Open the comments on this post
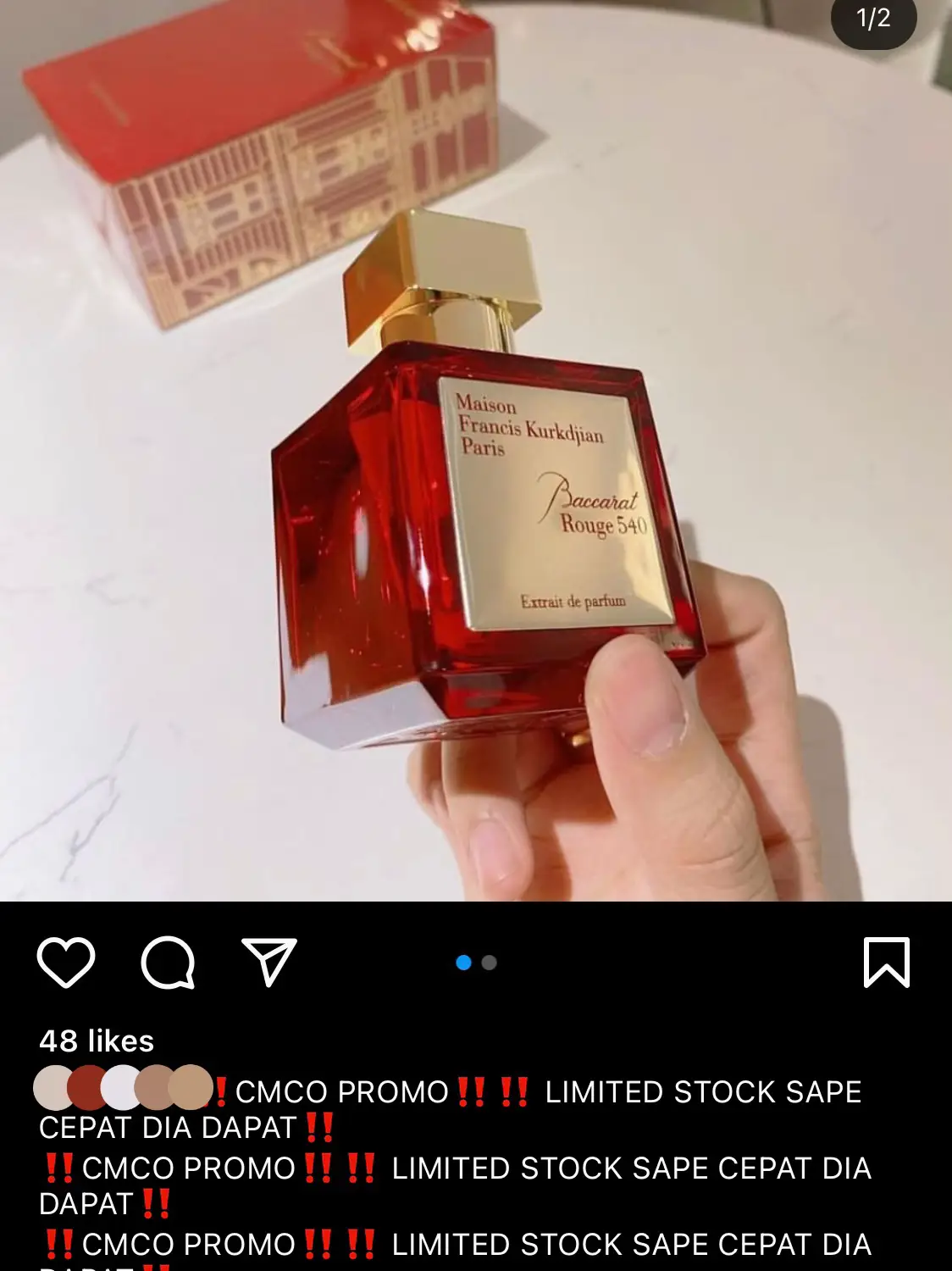The height and width of the screenshot is (1271, 952). pyautogui.click(x=168, y=963)
